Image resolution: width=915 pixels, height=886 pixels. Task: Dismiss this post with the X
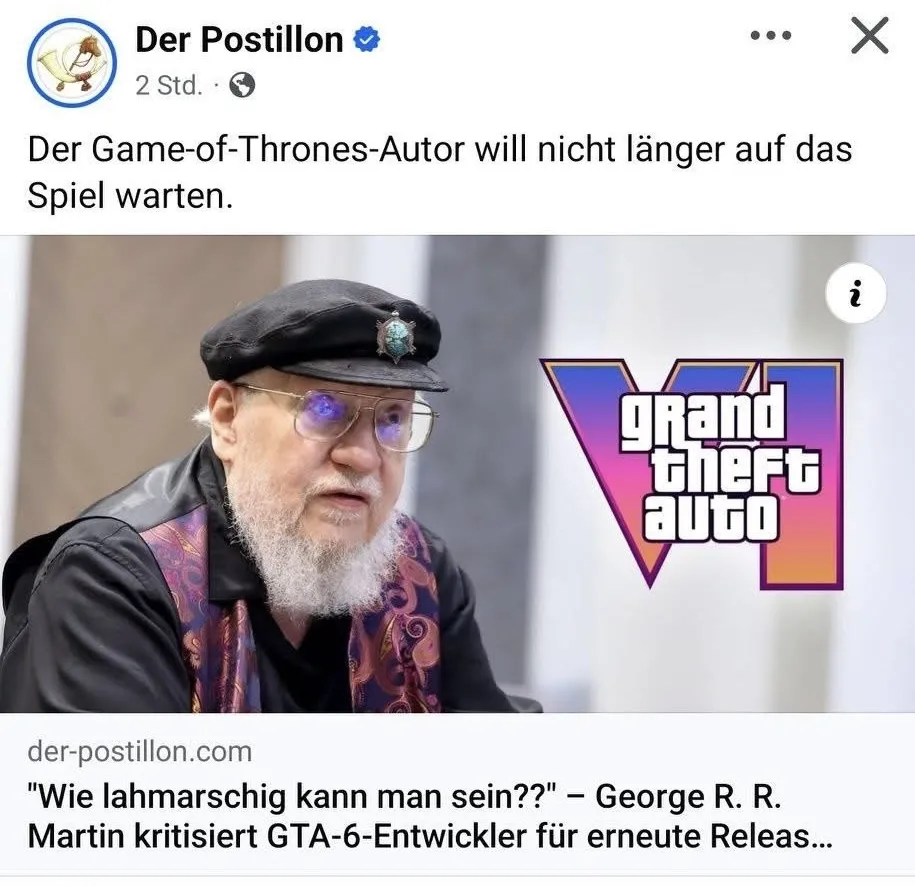coord(868,37)
